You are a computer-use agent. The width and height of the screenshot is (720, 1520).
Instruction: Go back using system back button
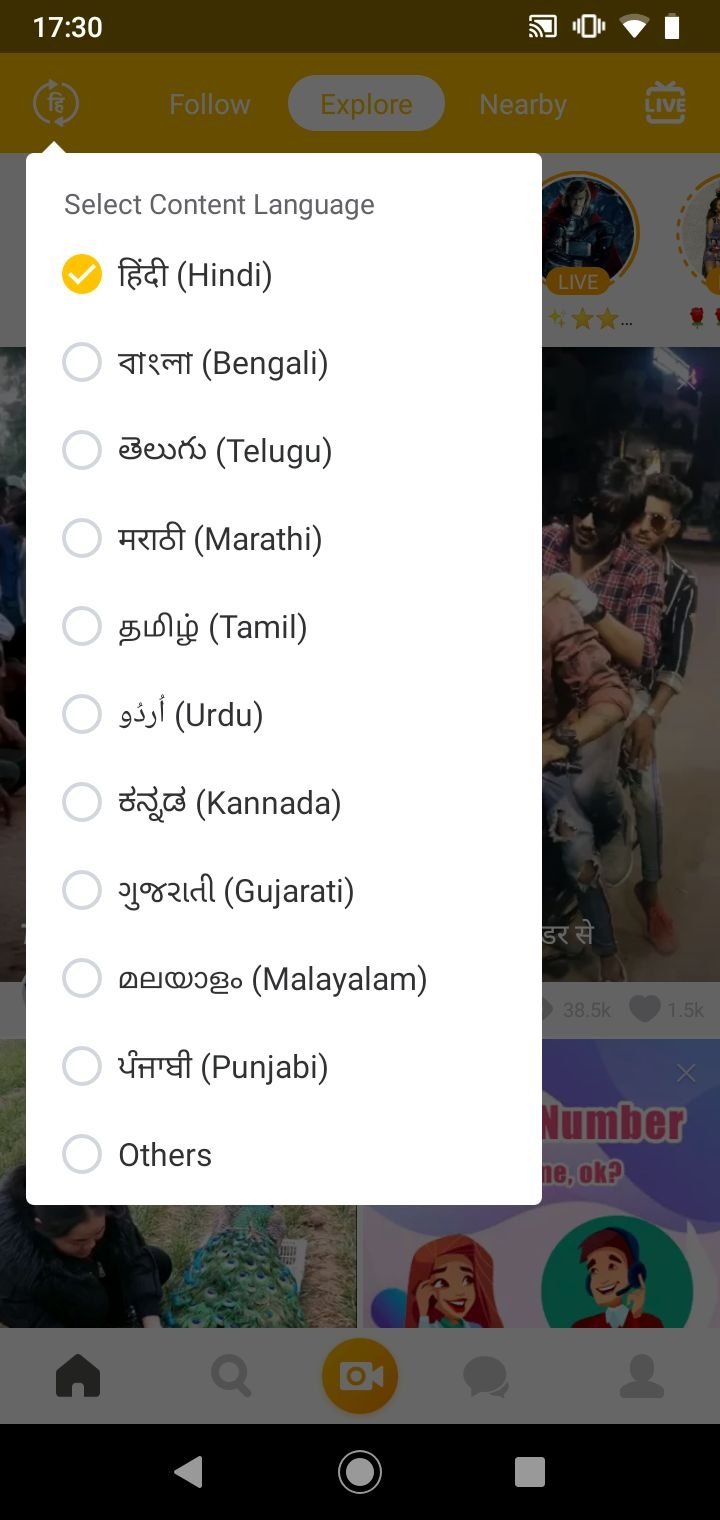(188, 1471)
